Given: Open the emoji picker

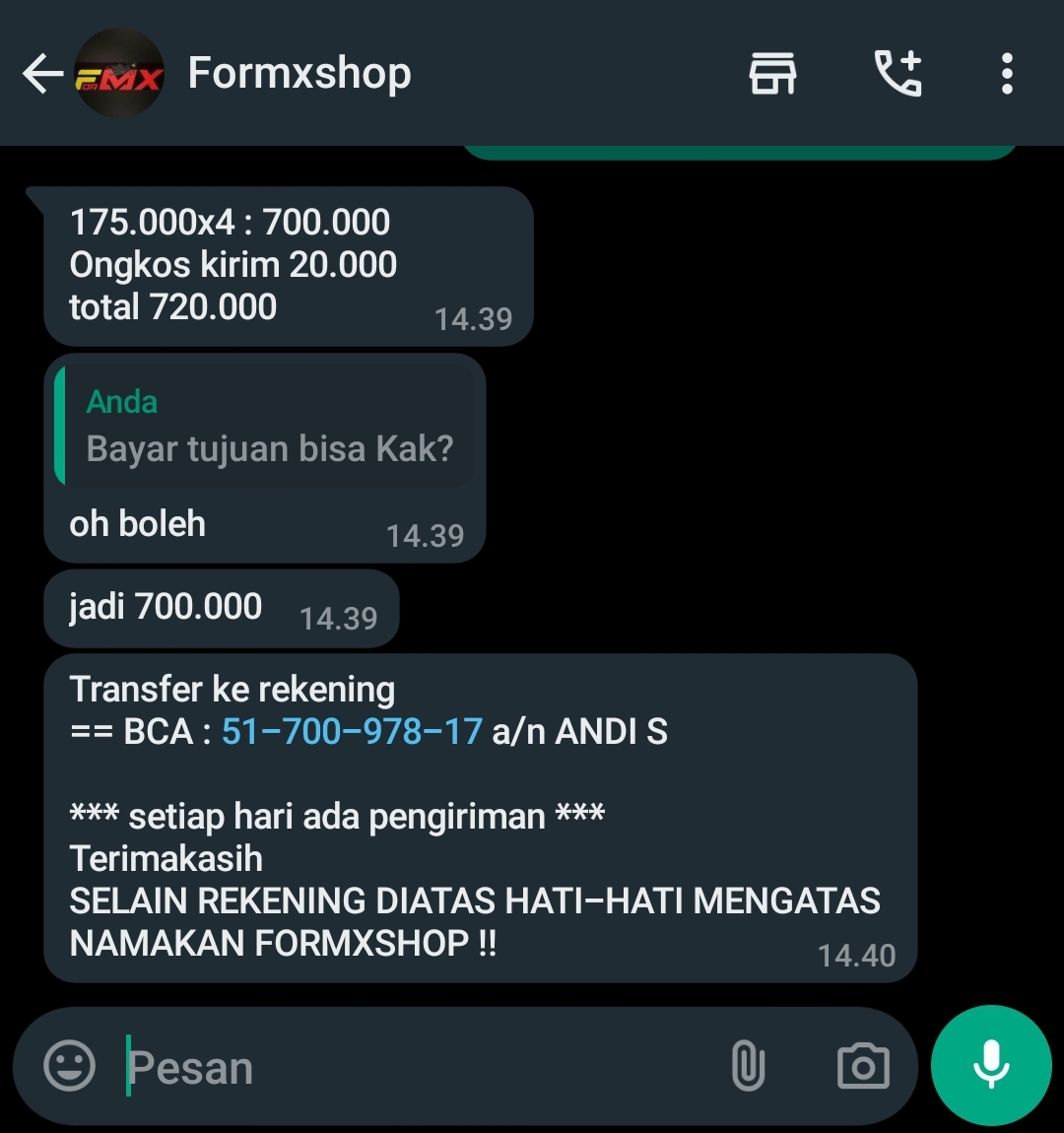Looking at the screenshot, I should (x=70, y=1066).
